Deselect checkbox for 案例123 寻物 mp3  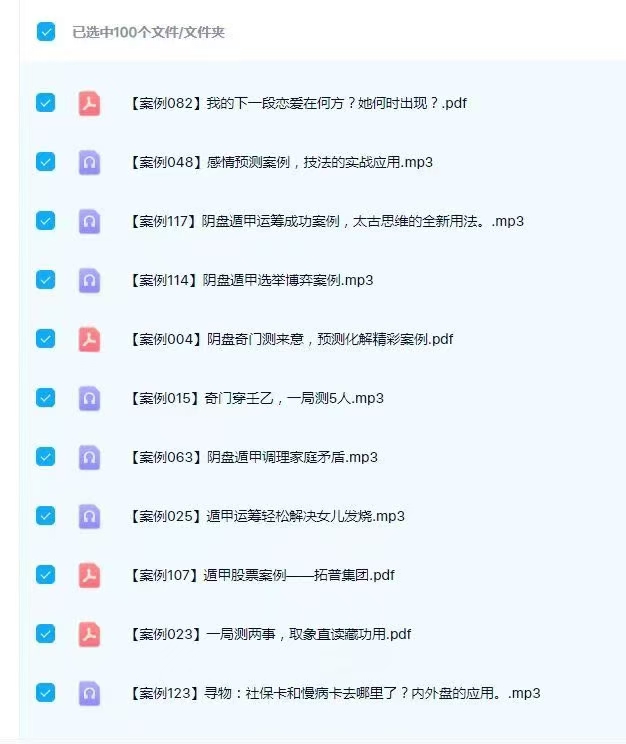[45, 693]
